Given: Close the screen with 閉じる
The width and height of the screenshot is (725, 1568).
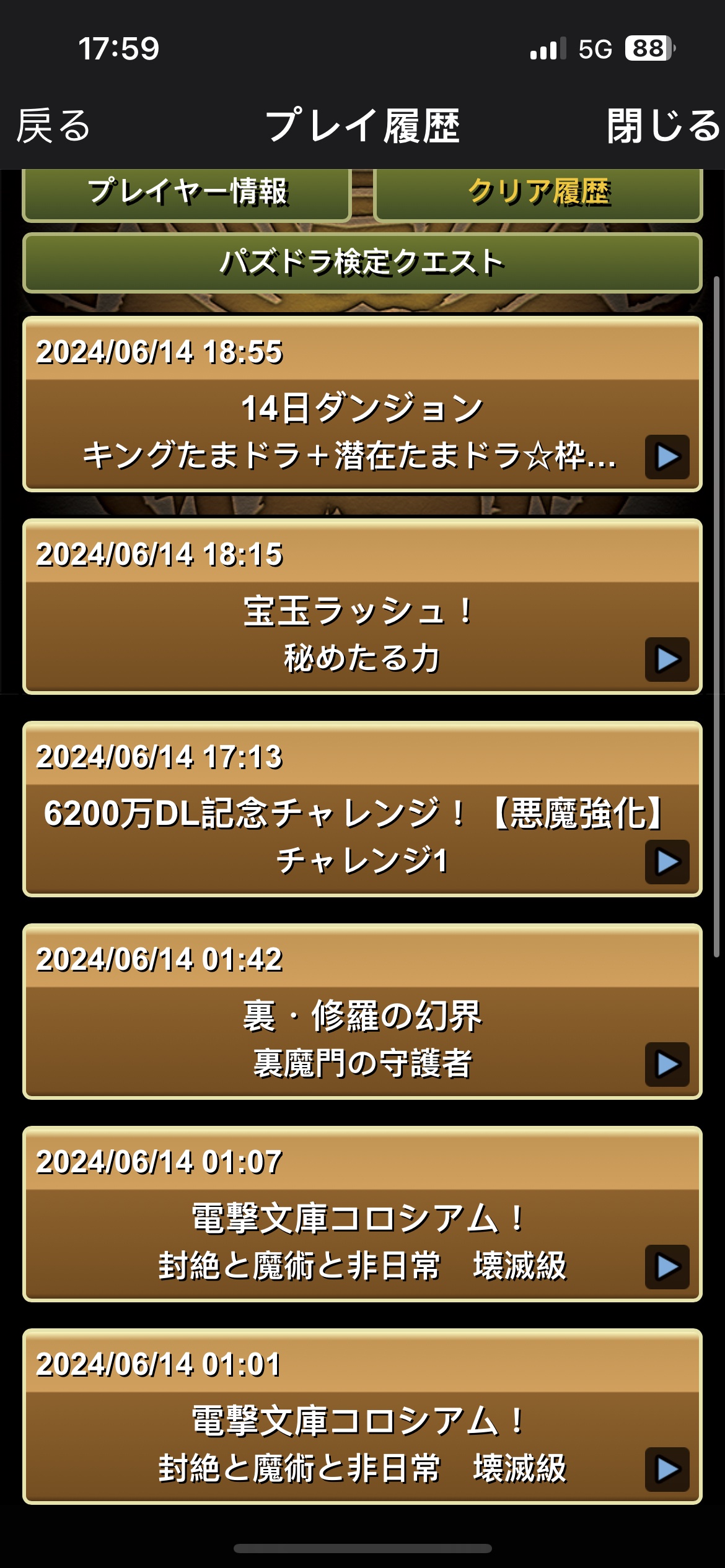Looking at the screenshot, I should tap(663, 126).
